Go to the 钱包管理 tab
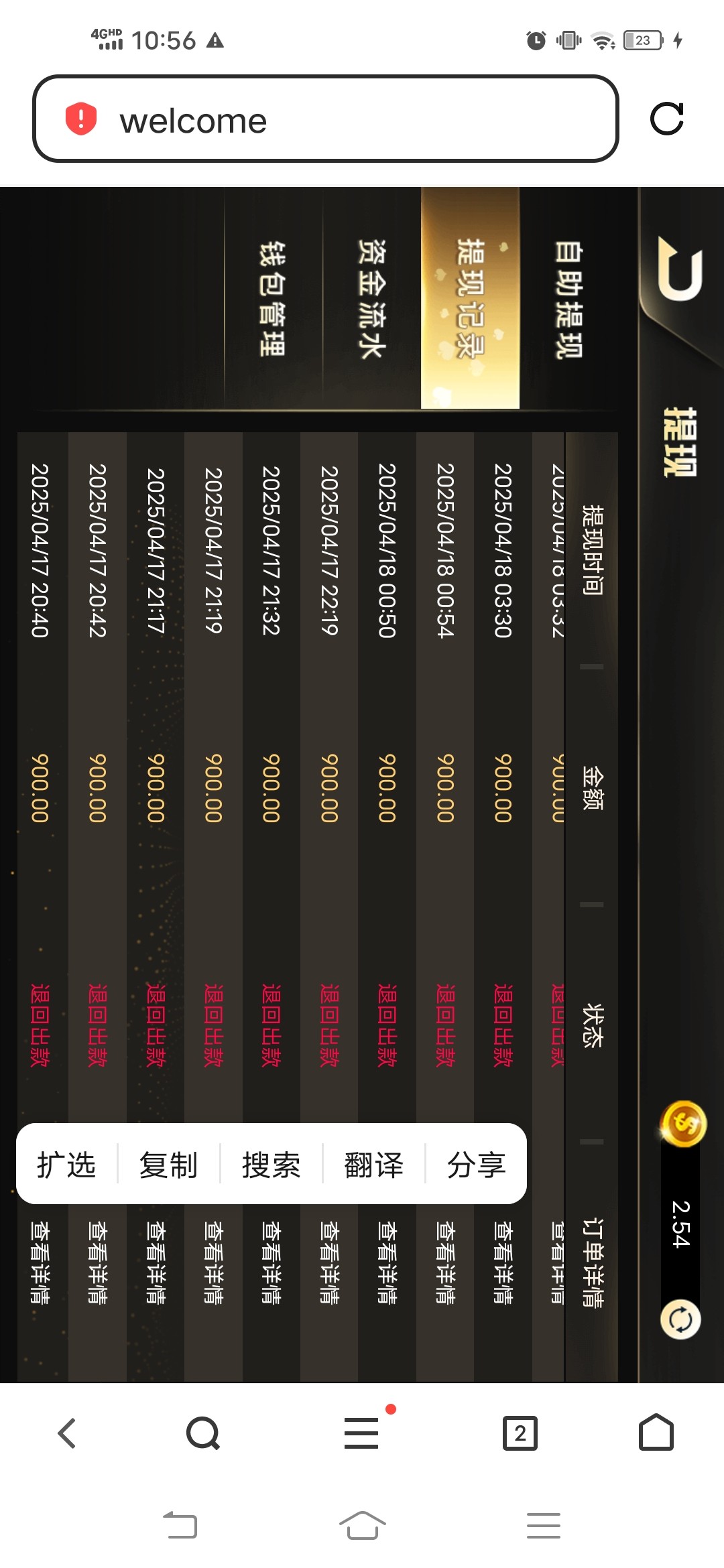Viewport: 724px width, 1568px height. click(x=273, y=299)
